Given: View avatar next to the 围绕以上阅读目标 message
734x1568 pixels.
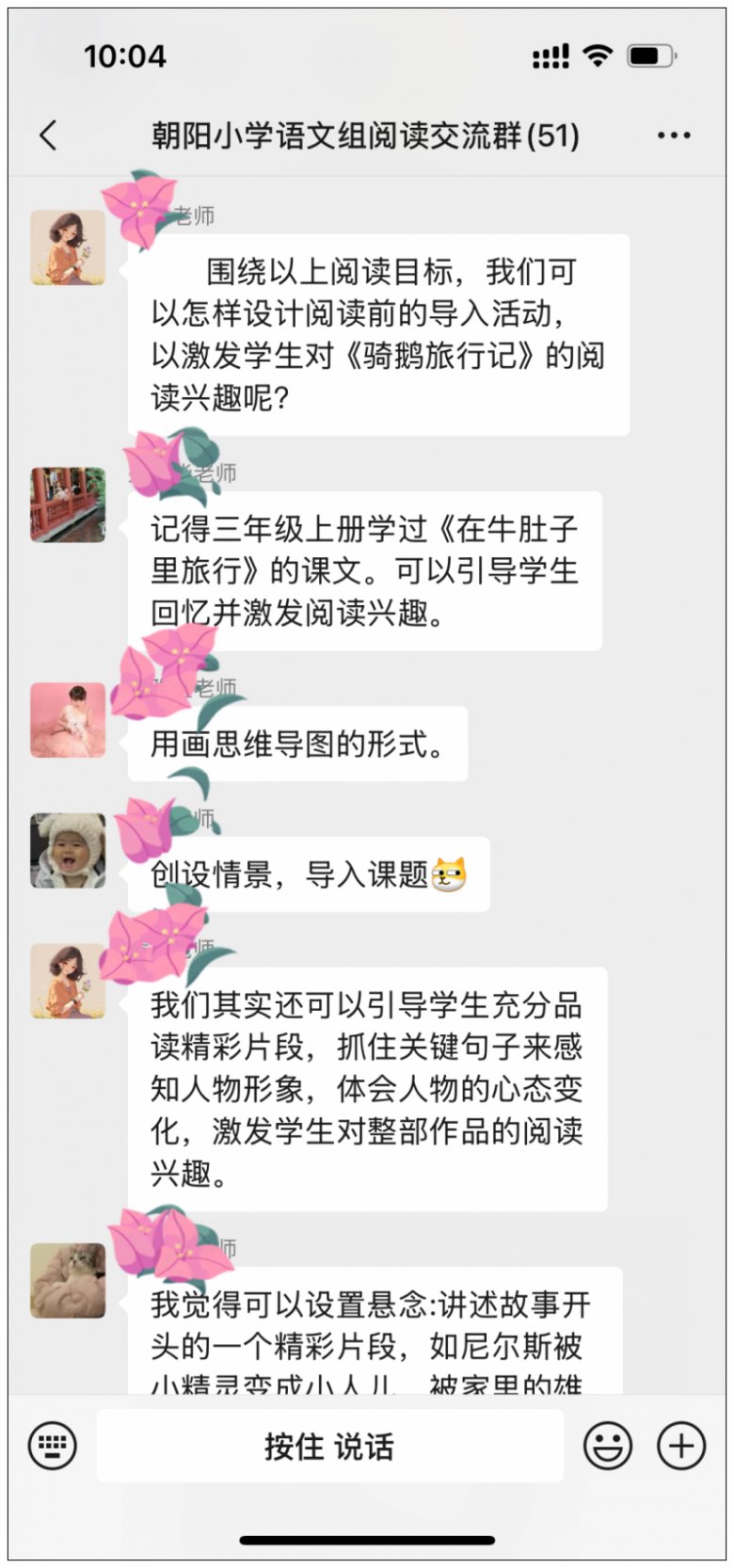Looking at the screenshot, I should click(68, 248).
